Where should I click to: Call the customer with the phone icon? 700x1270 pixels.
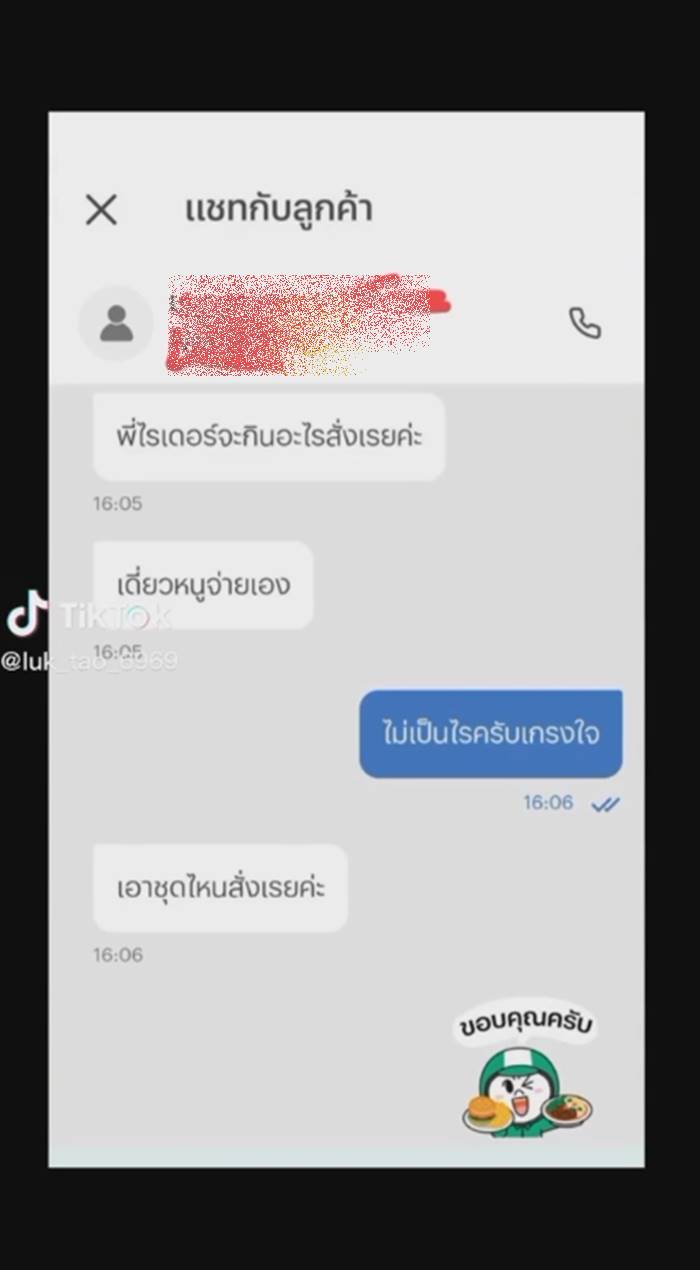(585, 323)
